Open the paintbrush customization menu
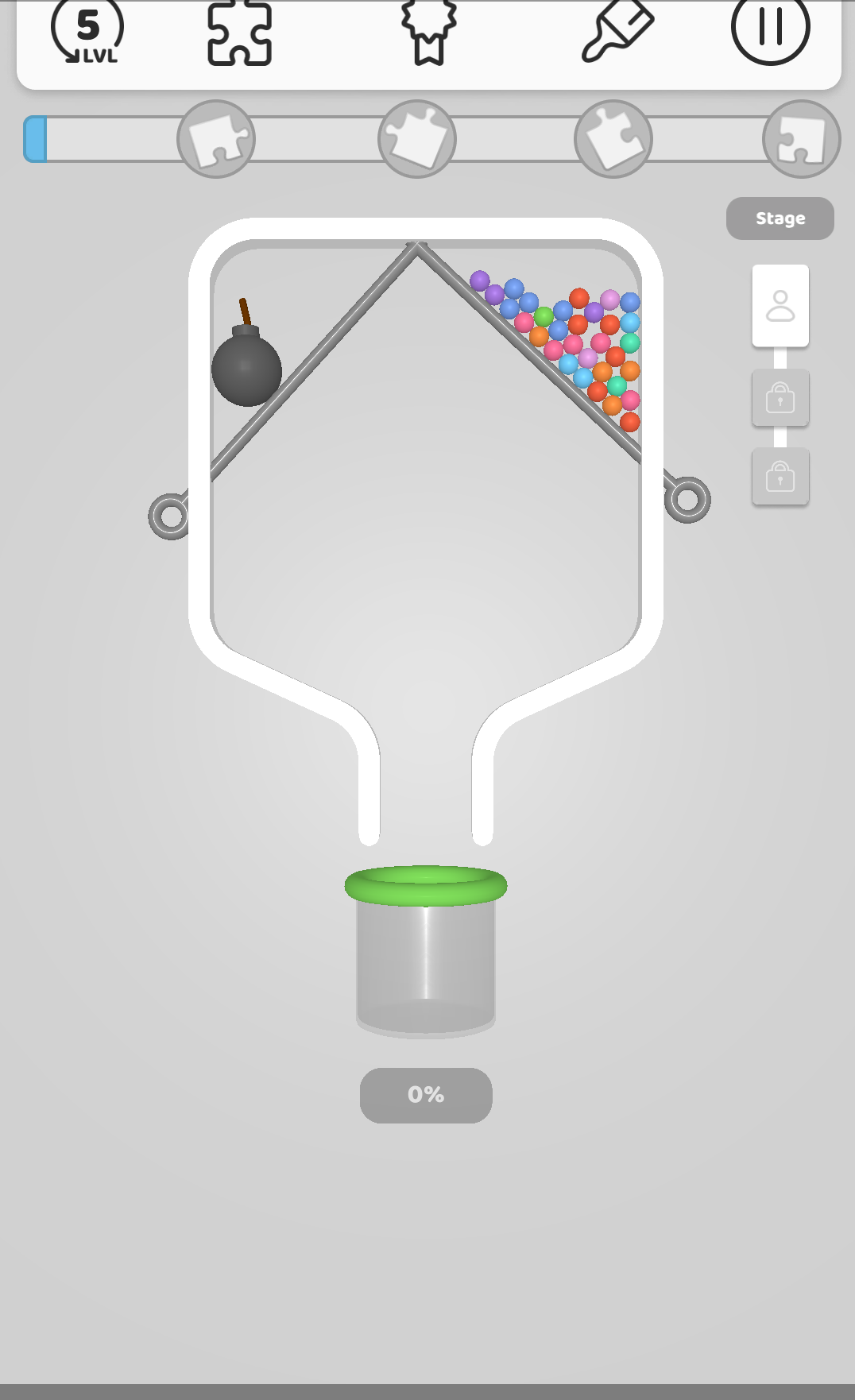 (617, 32)
